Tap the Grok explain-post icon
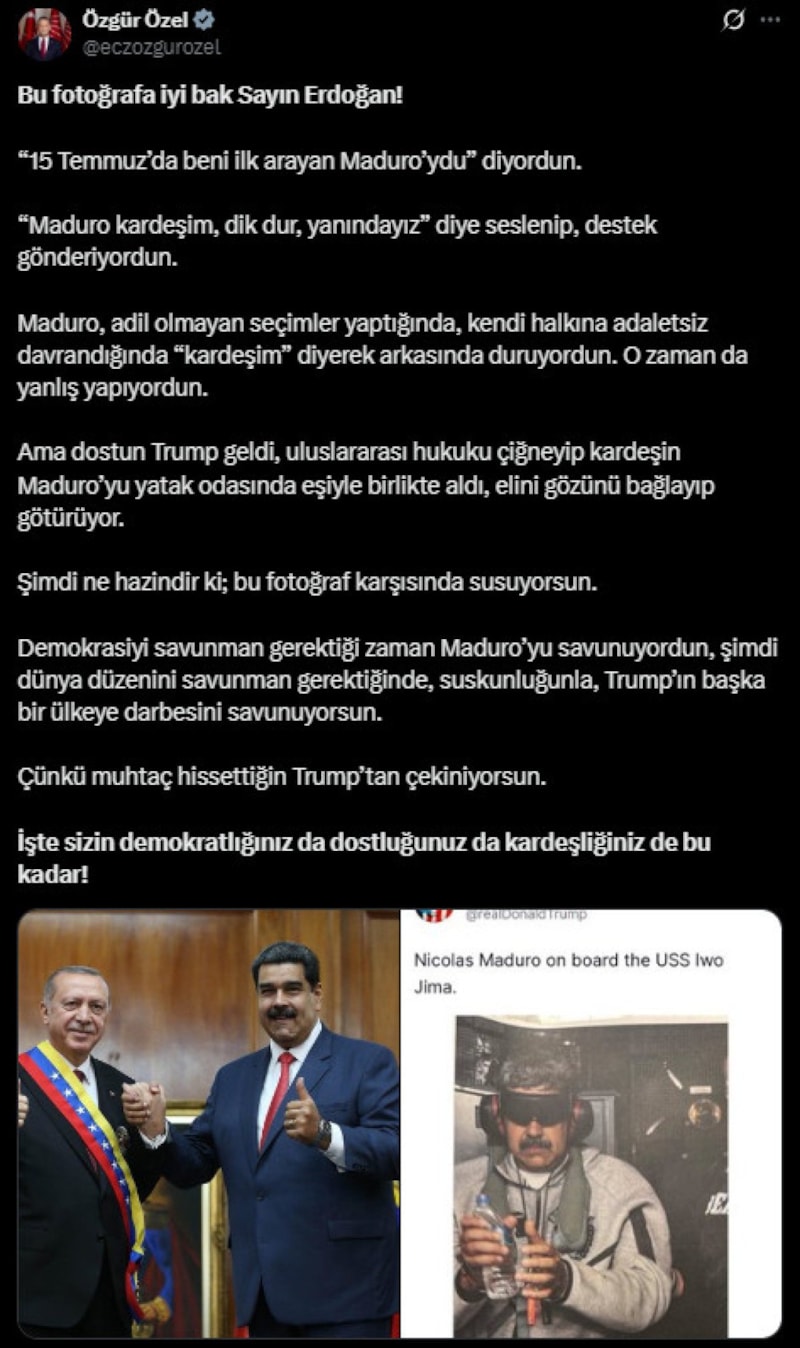This screenshot has height=1348, width=800. pyautogui.click(x=734, y=21)
